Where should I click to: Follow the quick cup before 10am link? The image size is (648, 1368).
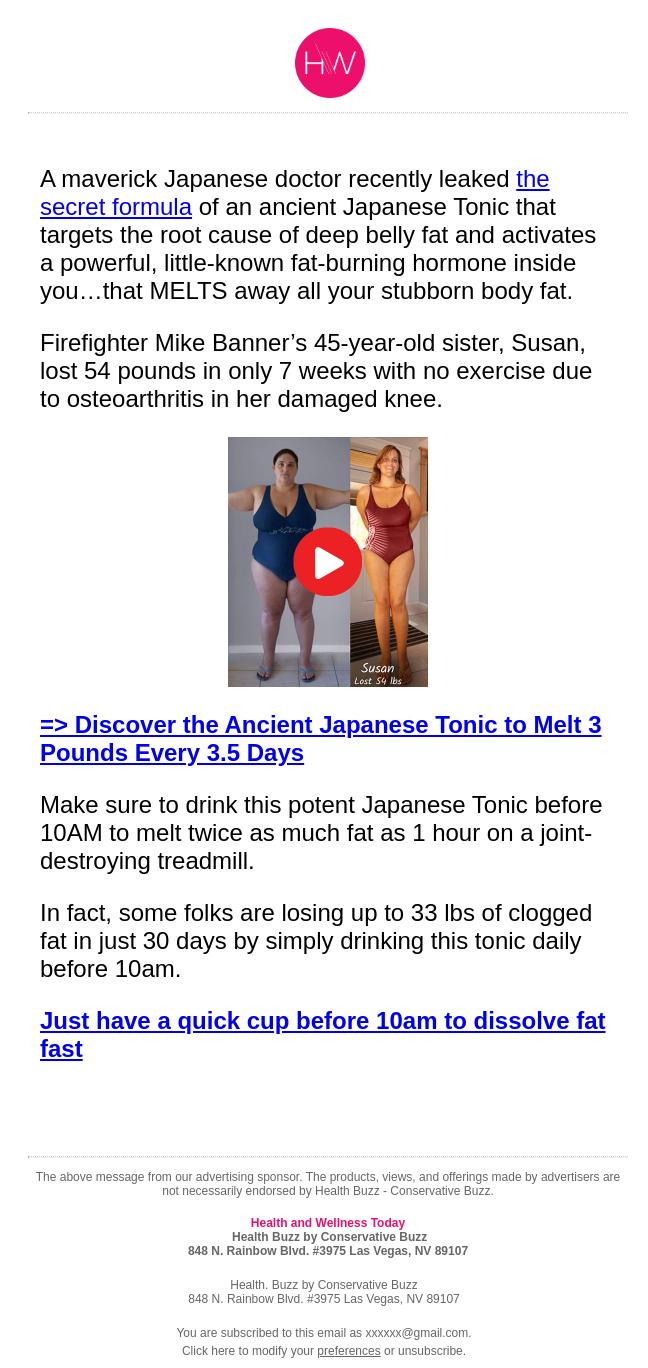tap(322, 1034)
